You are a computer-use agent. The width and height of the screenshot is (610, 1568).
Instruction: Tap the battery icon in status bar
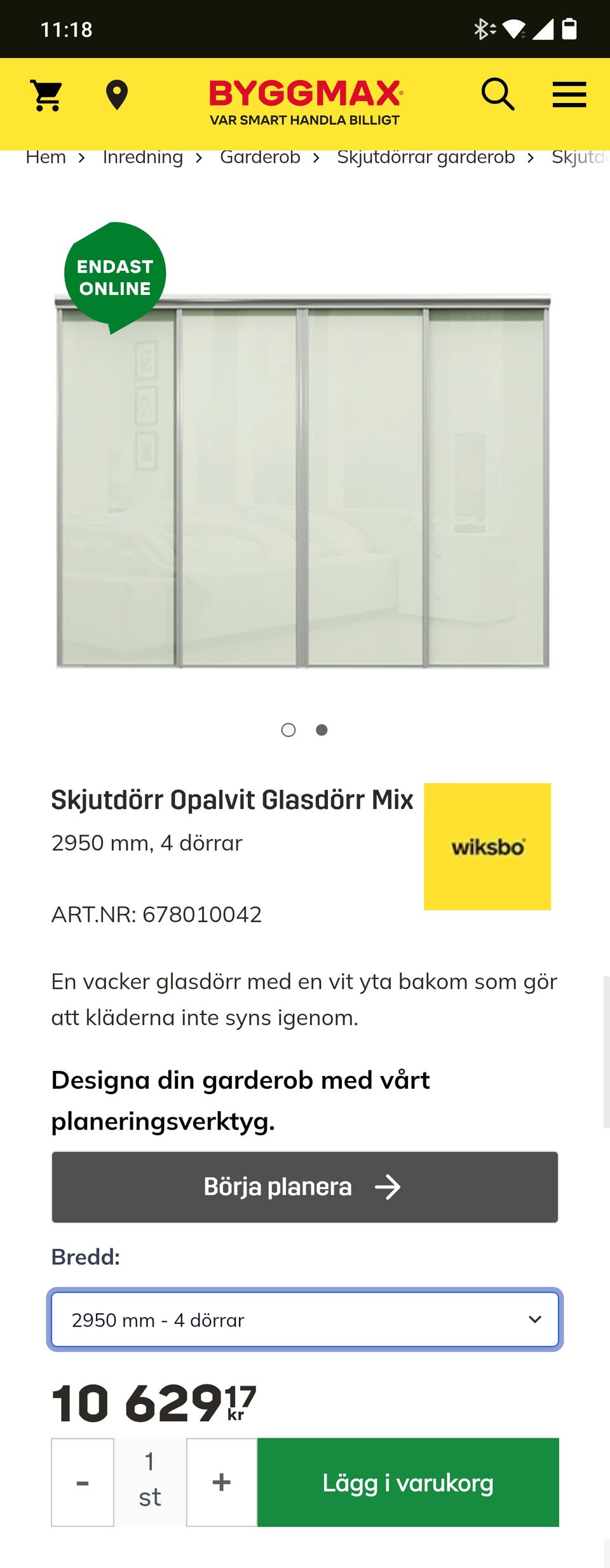click(x=570, y=29)
